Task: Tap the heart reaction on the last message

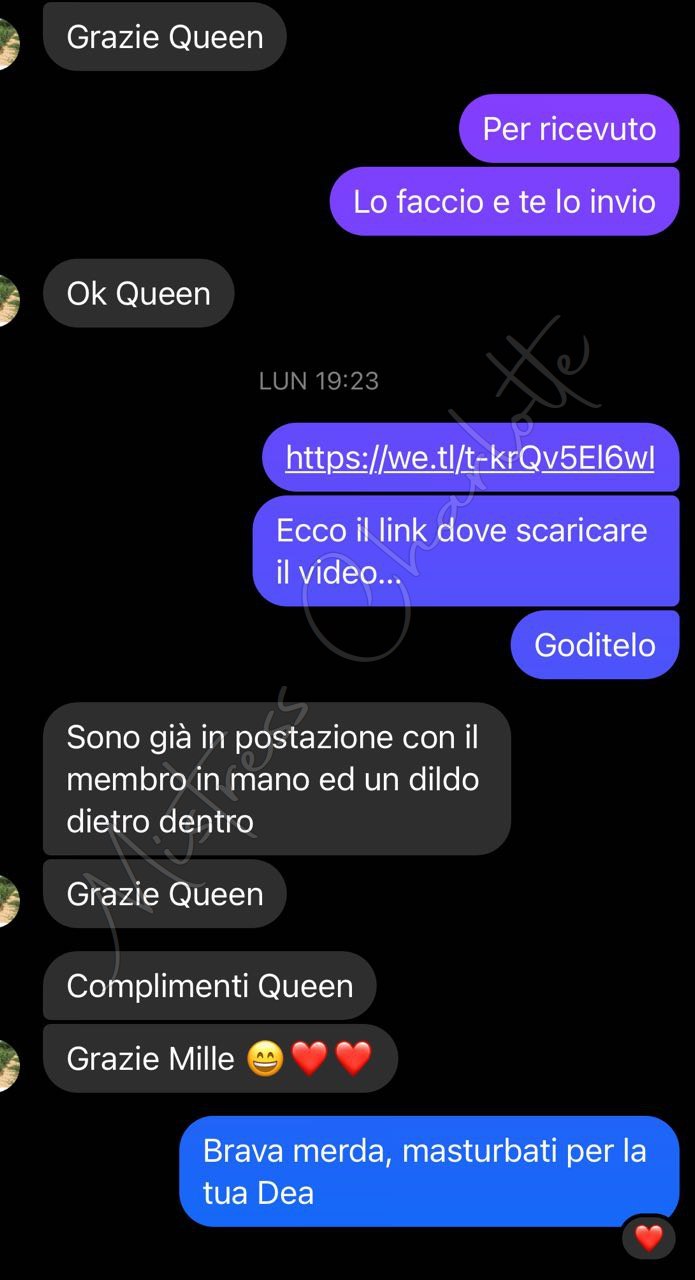Action: (x=648, y=1238)
